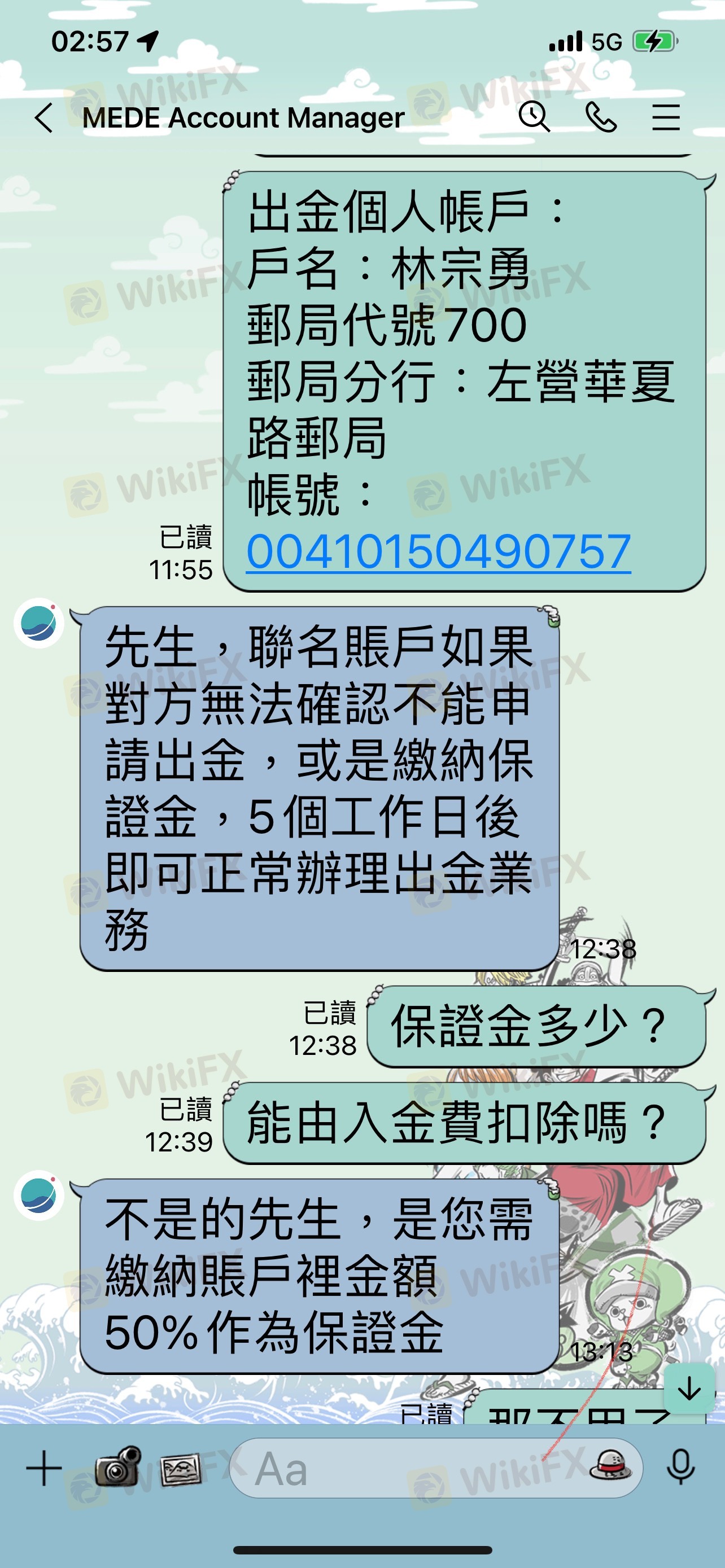Go back from MEDE Account Manager chat
Screen dimensions: 725x1568
(x=44, y=117)
